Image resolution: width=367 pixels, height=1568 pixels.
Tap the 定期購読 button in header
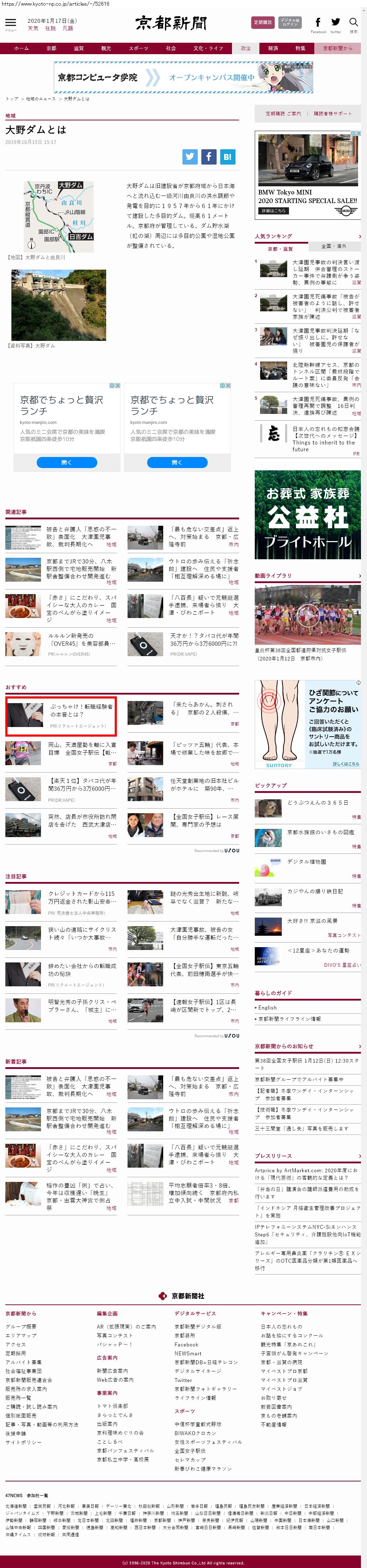pyautogui.click(x=262, y=22)
